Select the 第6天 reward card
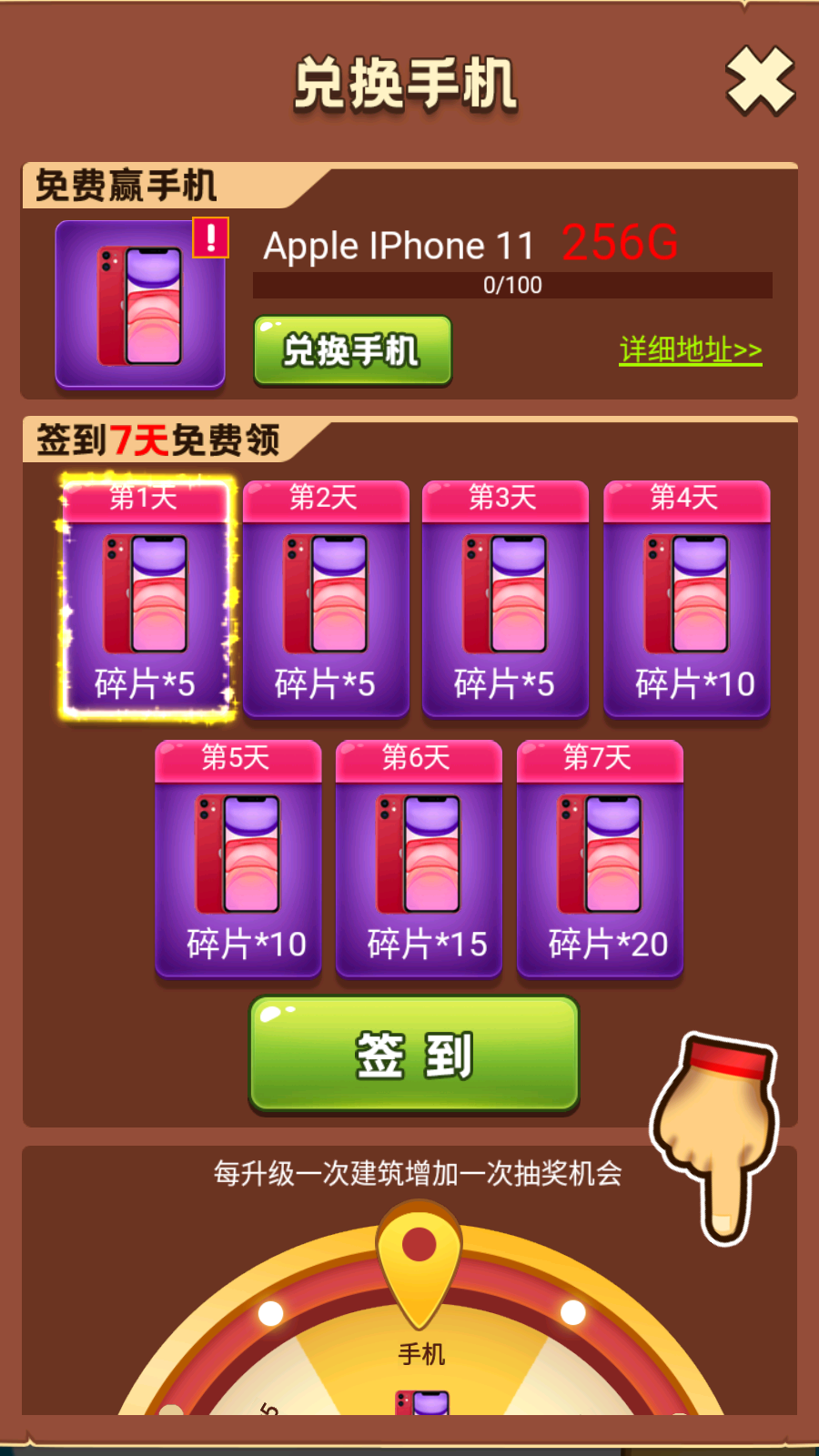 (x=419, y=859)
